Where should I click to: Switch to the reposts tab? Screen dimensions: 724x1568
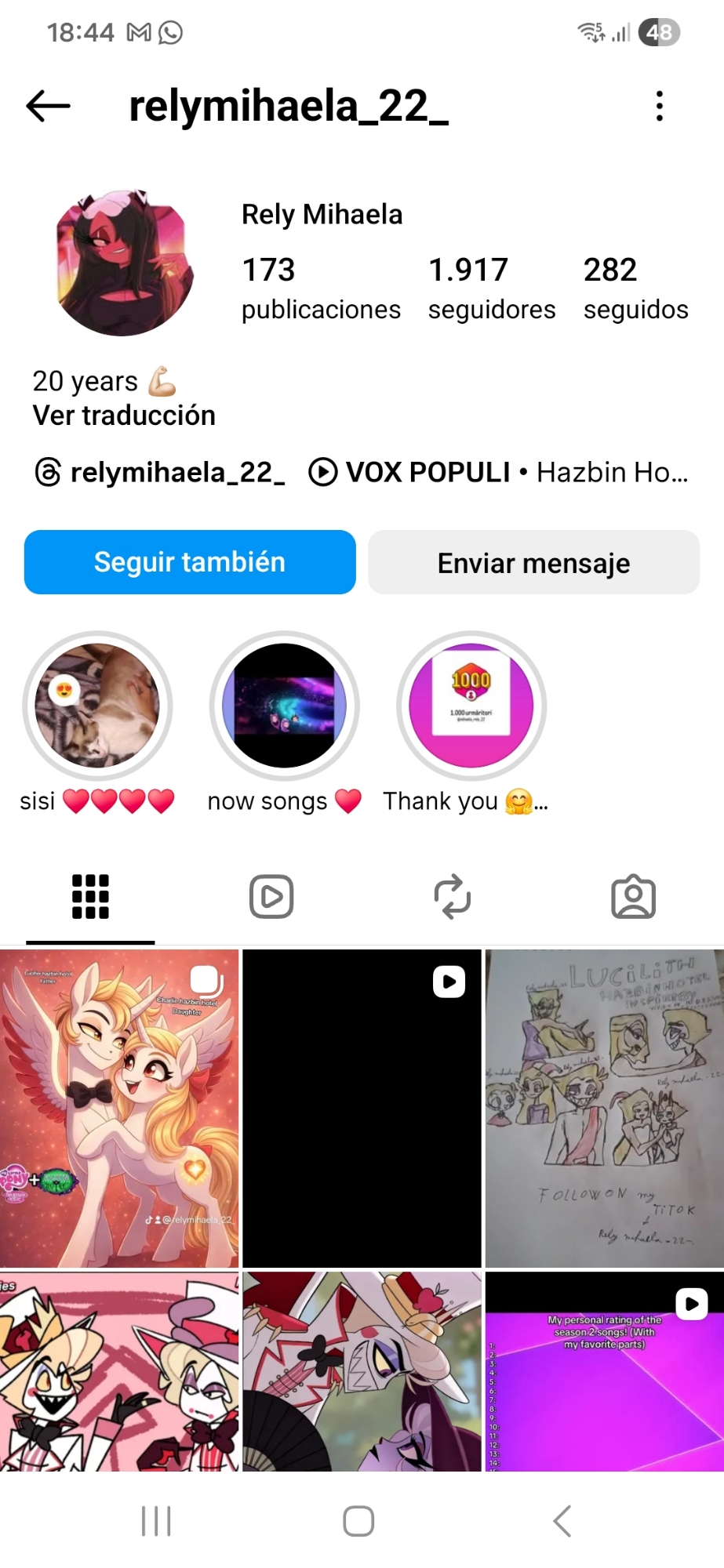point(453,897)
